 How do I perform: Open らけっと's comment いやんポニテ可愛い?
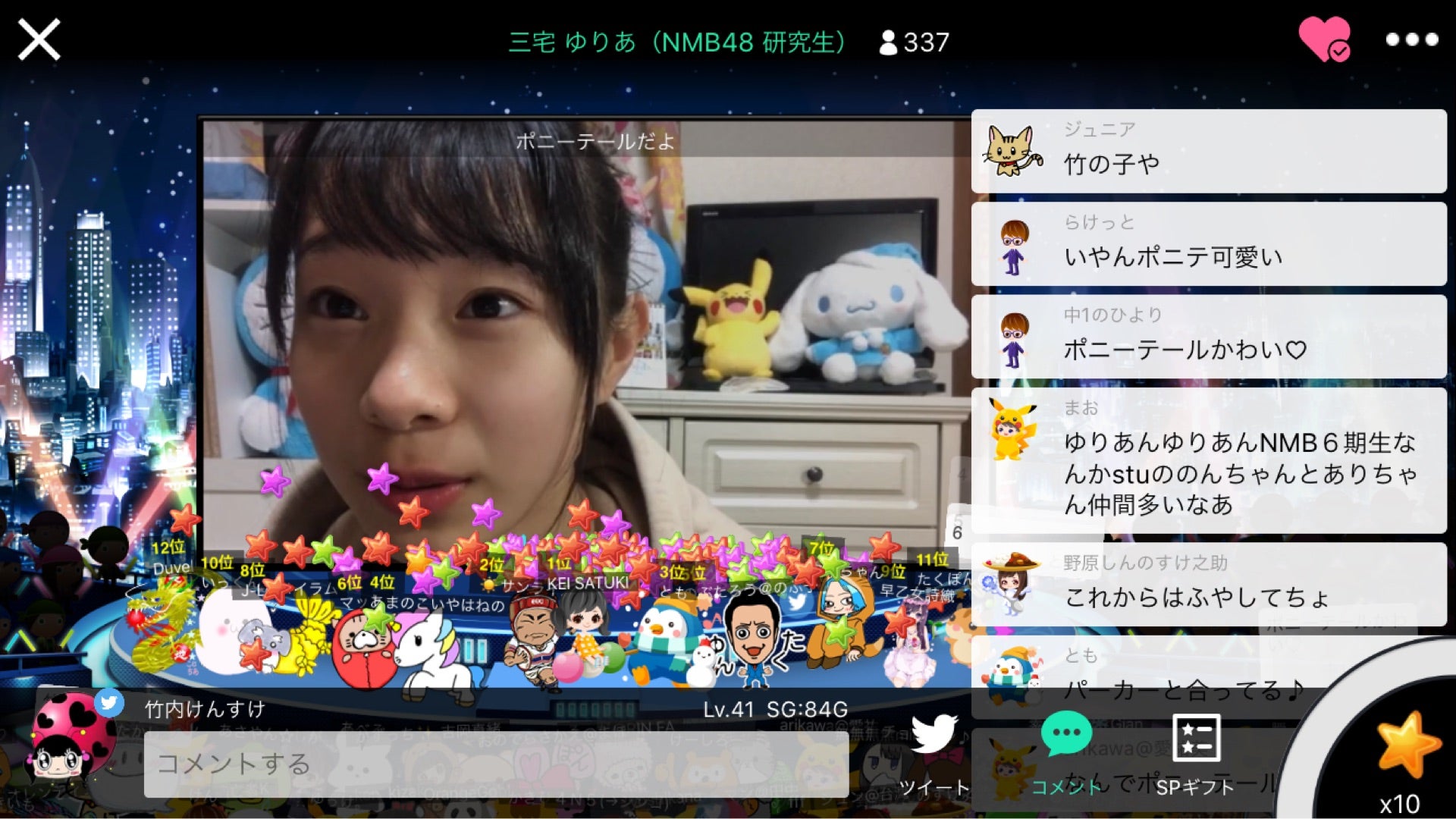point(1209,244)
